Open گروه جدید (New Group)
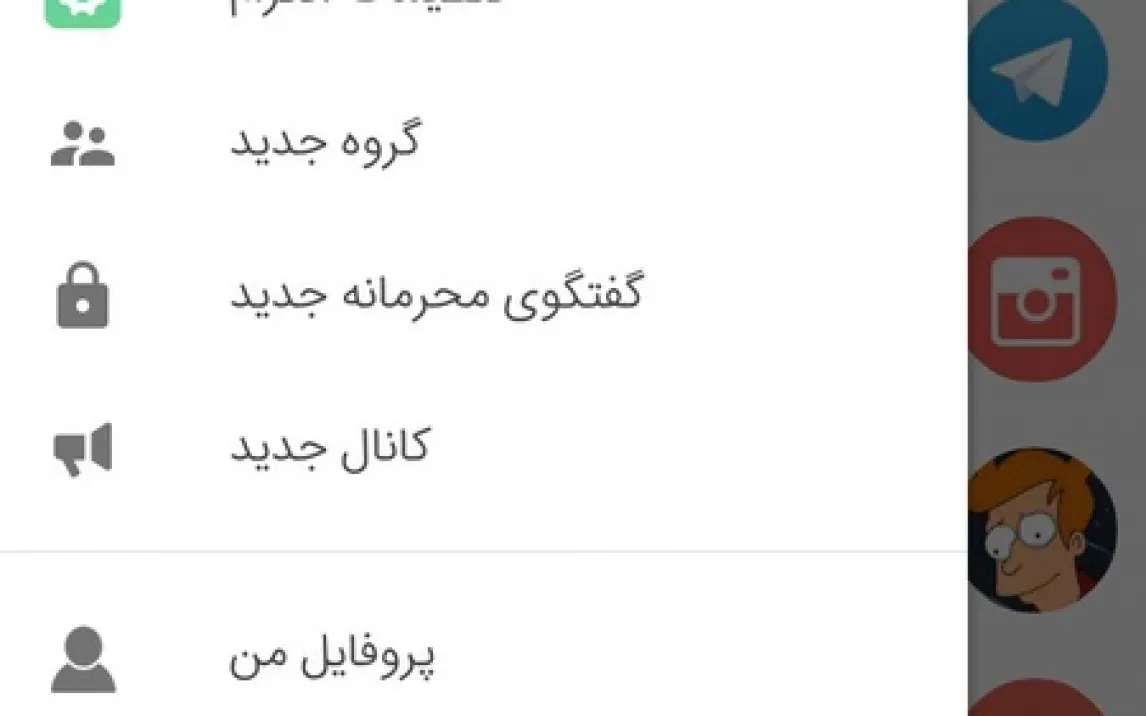The image size is (1146, 716). 325,143
